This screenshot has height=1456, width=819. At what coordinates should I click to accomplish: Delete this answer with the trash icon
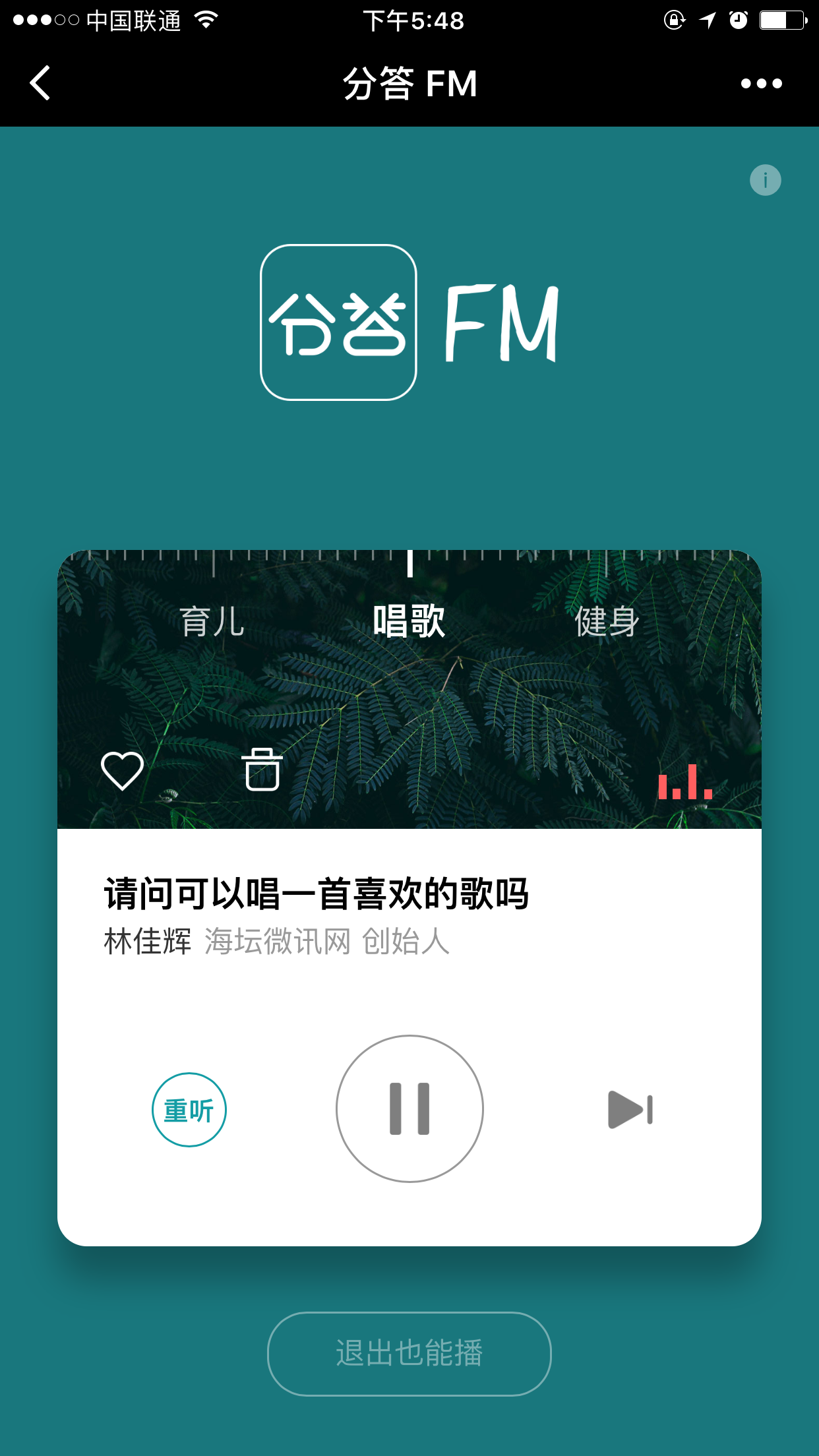pyautogui.click(x=262, y=770)
